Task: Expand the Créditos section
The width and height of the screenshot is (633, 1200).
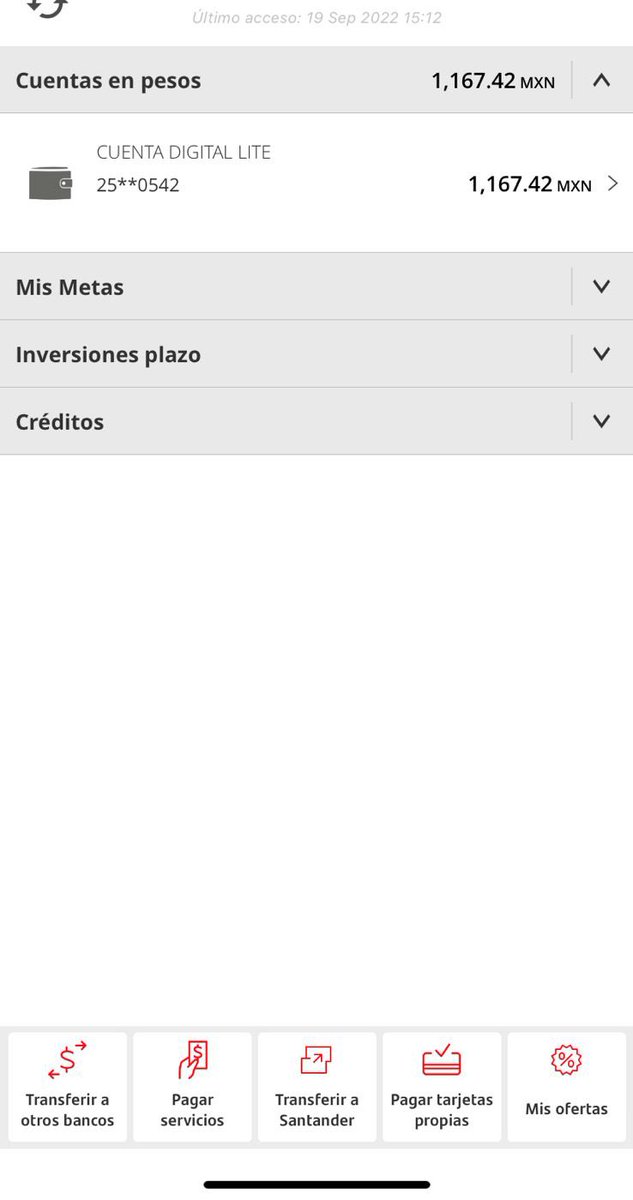Action: click(601, 421)
